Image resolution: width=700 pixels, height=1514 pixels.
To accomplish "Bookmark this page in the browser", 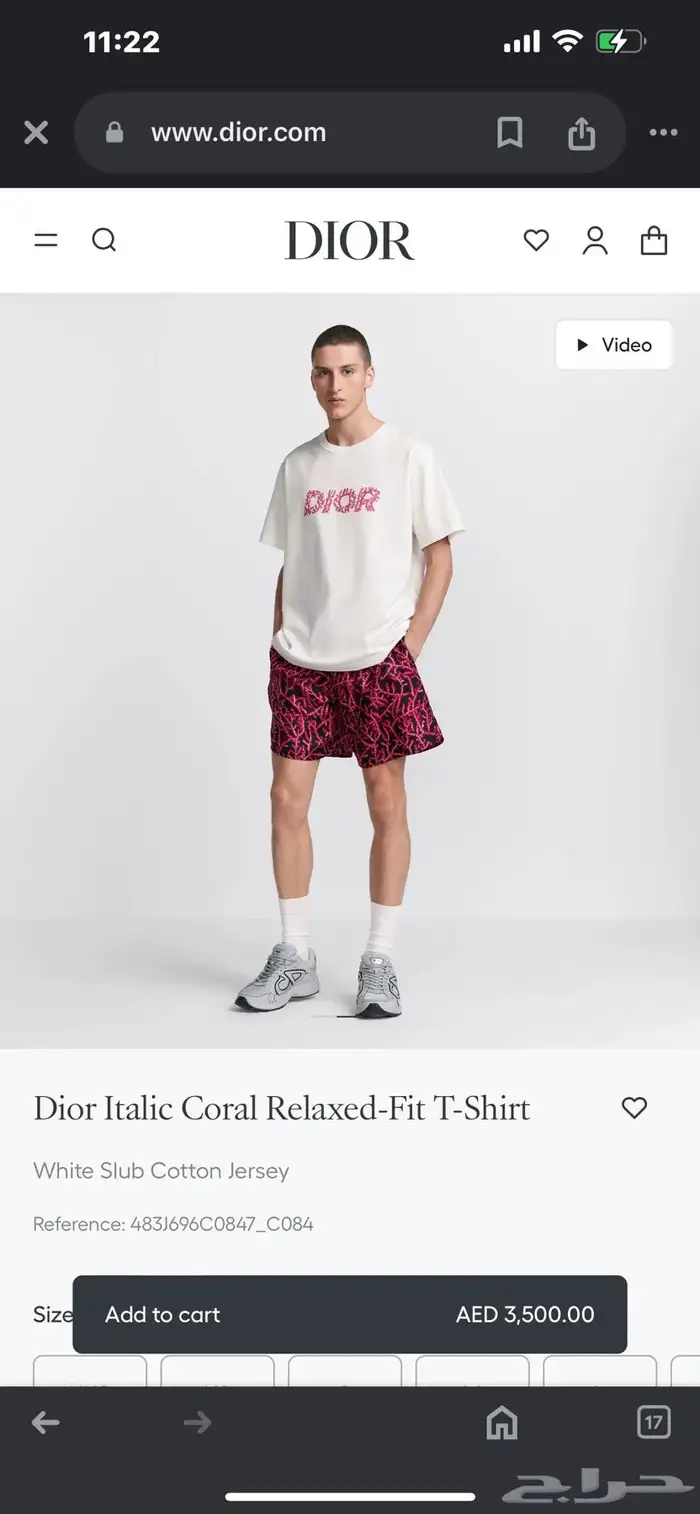I will tap(510, 132).
